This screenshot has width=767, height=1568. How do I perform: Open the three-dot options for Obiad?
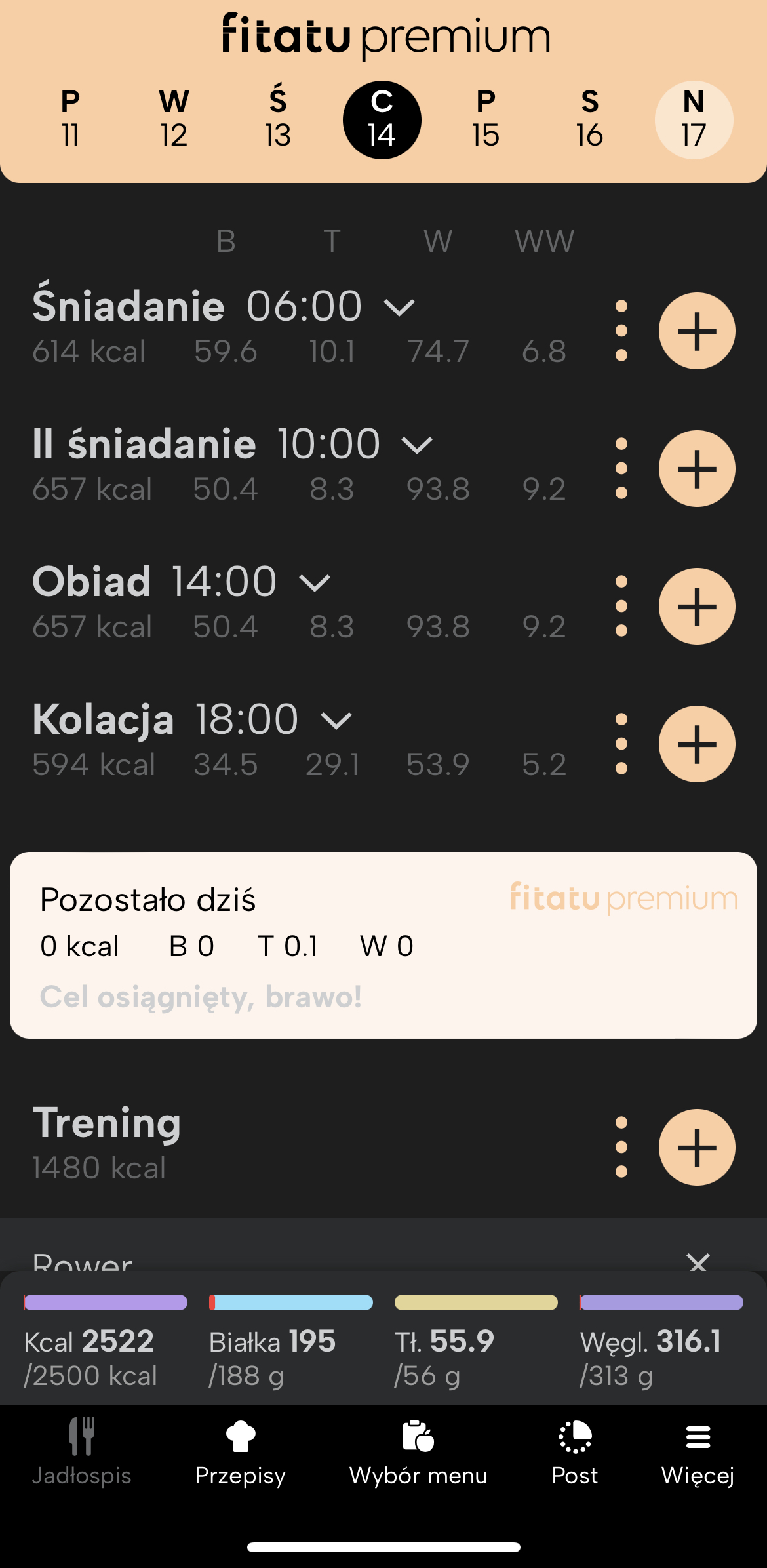coord(621,607)
